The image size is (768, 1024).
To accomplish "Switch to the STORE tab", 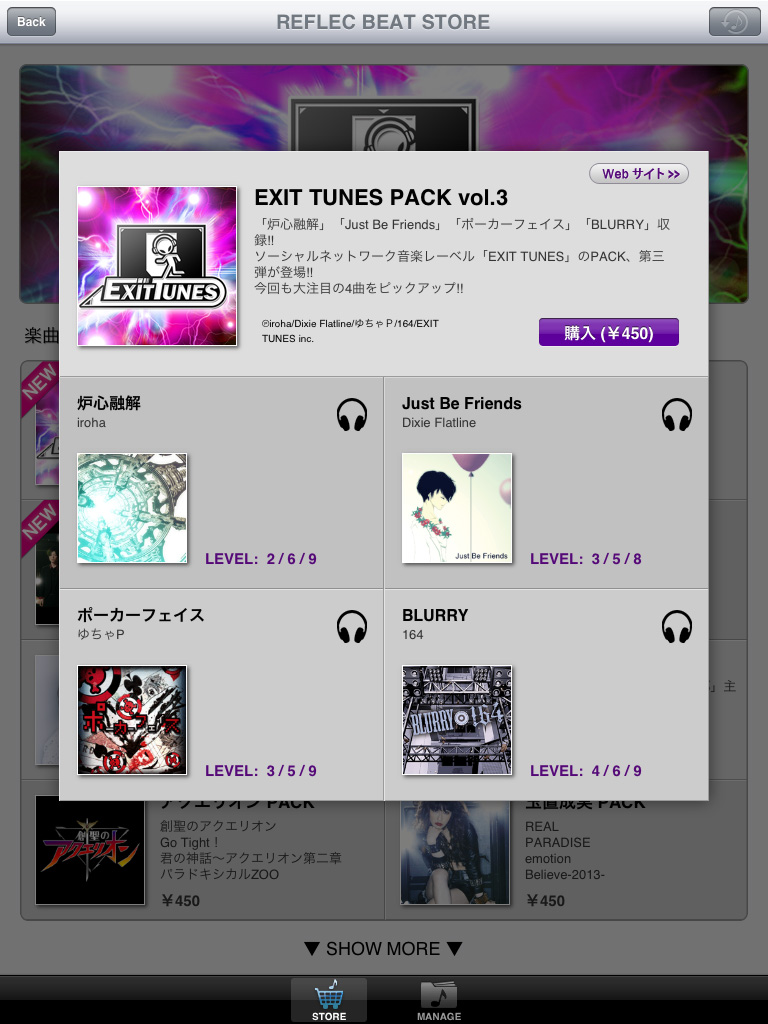I will 329,1000.
